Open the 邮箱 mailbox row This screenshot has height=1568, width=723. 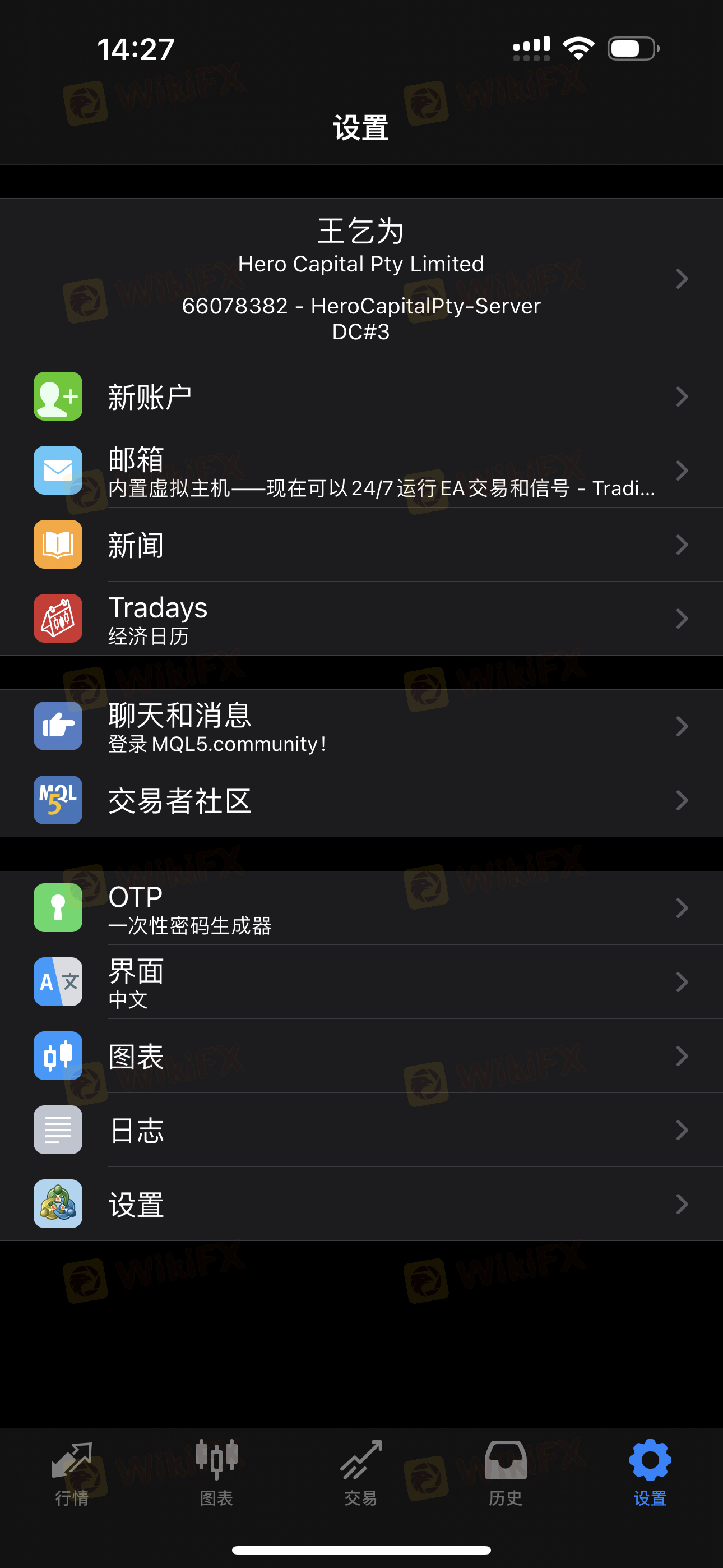pyautogui.click(x=361, y=471)
